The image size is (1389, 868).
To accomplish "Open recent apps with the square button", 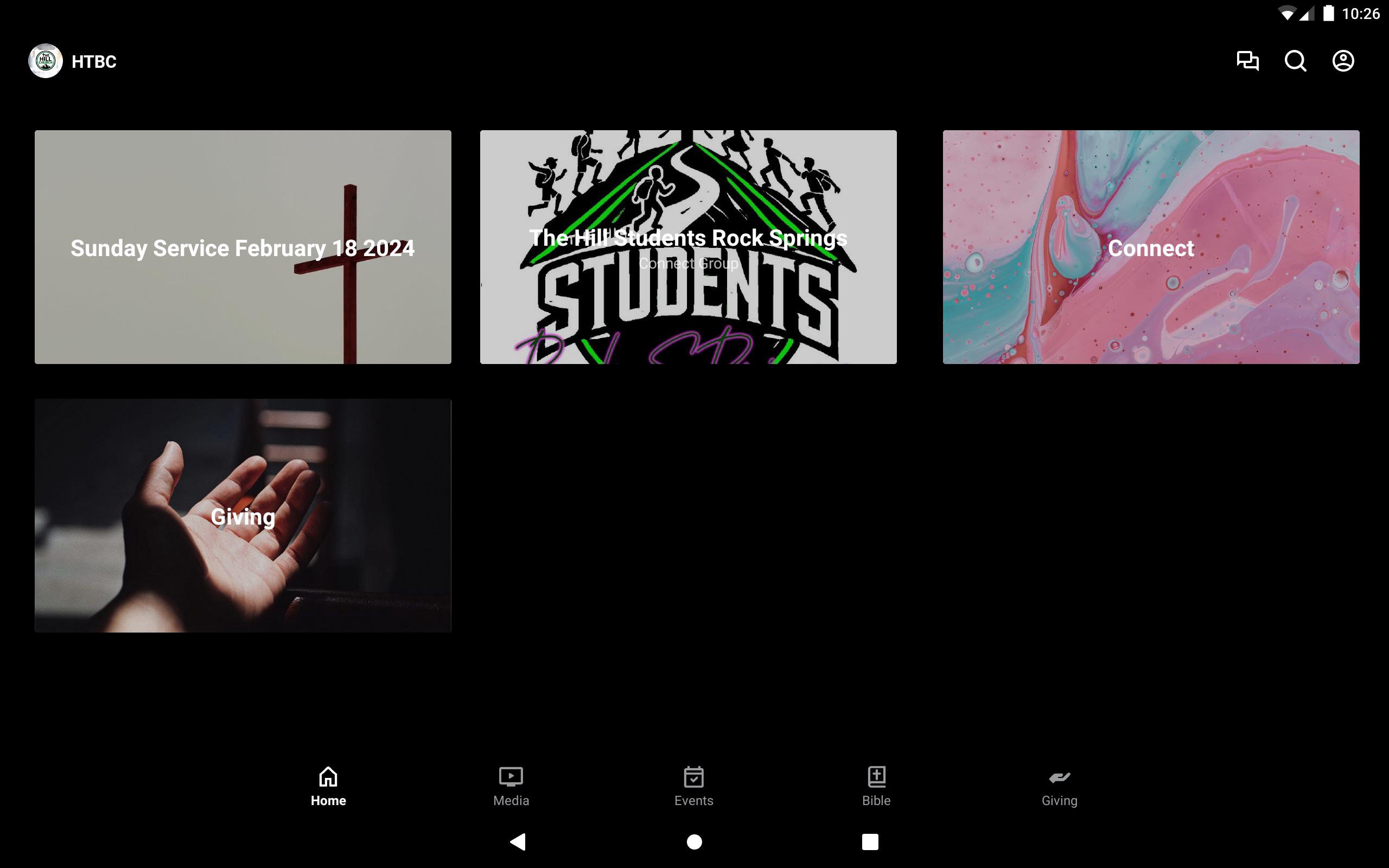I will coord(870,841).
